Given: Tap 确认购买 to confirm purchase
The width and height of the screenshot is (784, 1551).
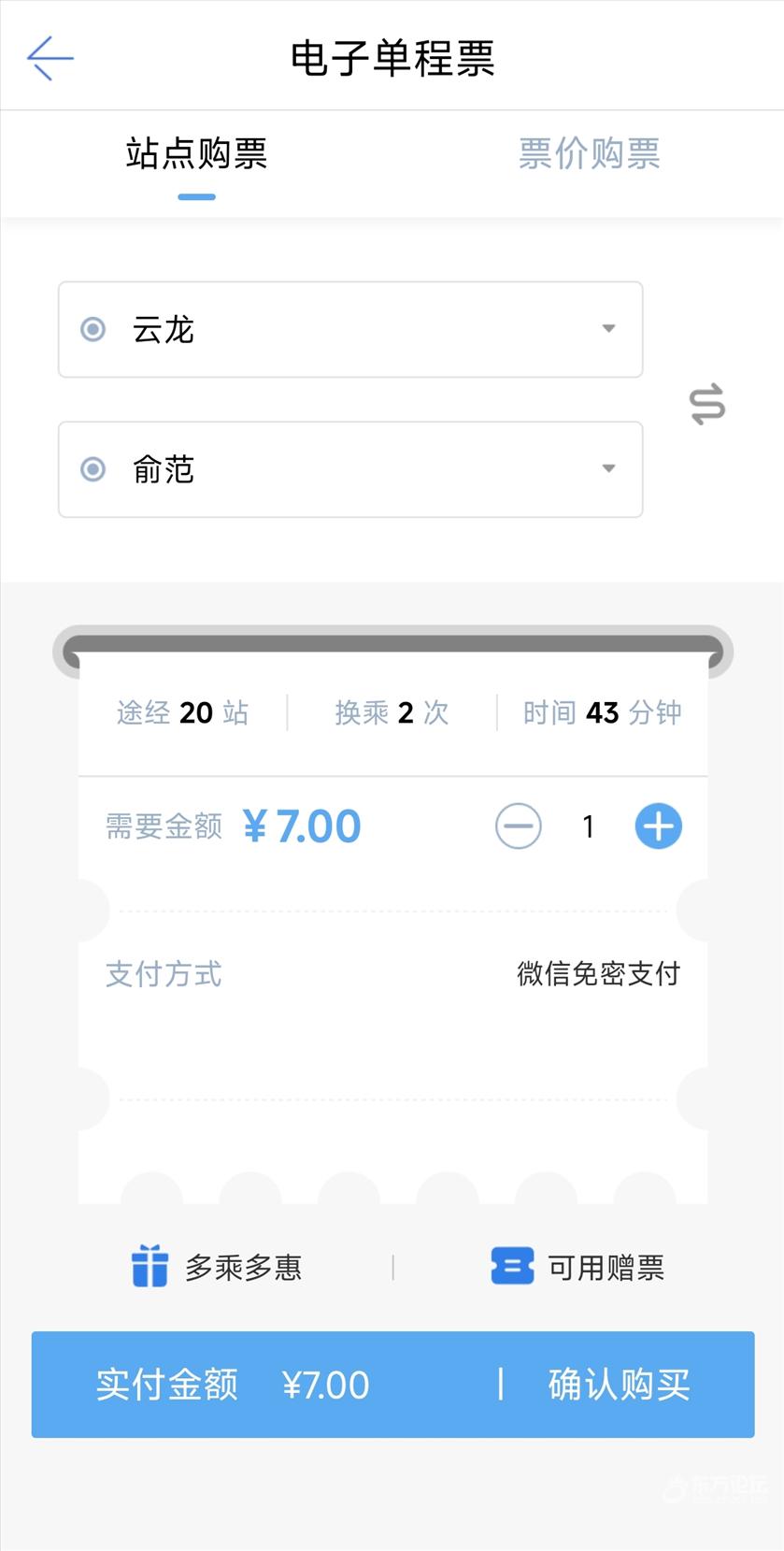Looking at the screenshot, I should pyautogui.click(x=620, y=1385).
